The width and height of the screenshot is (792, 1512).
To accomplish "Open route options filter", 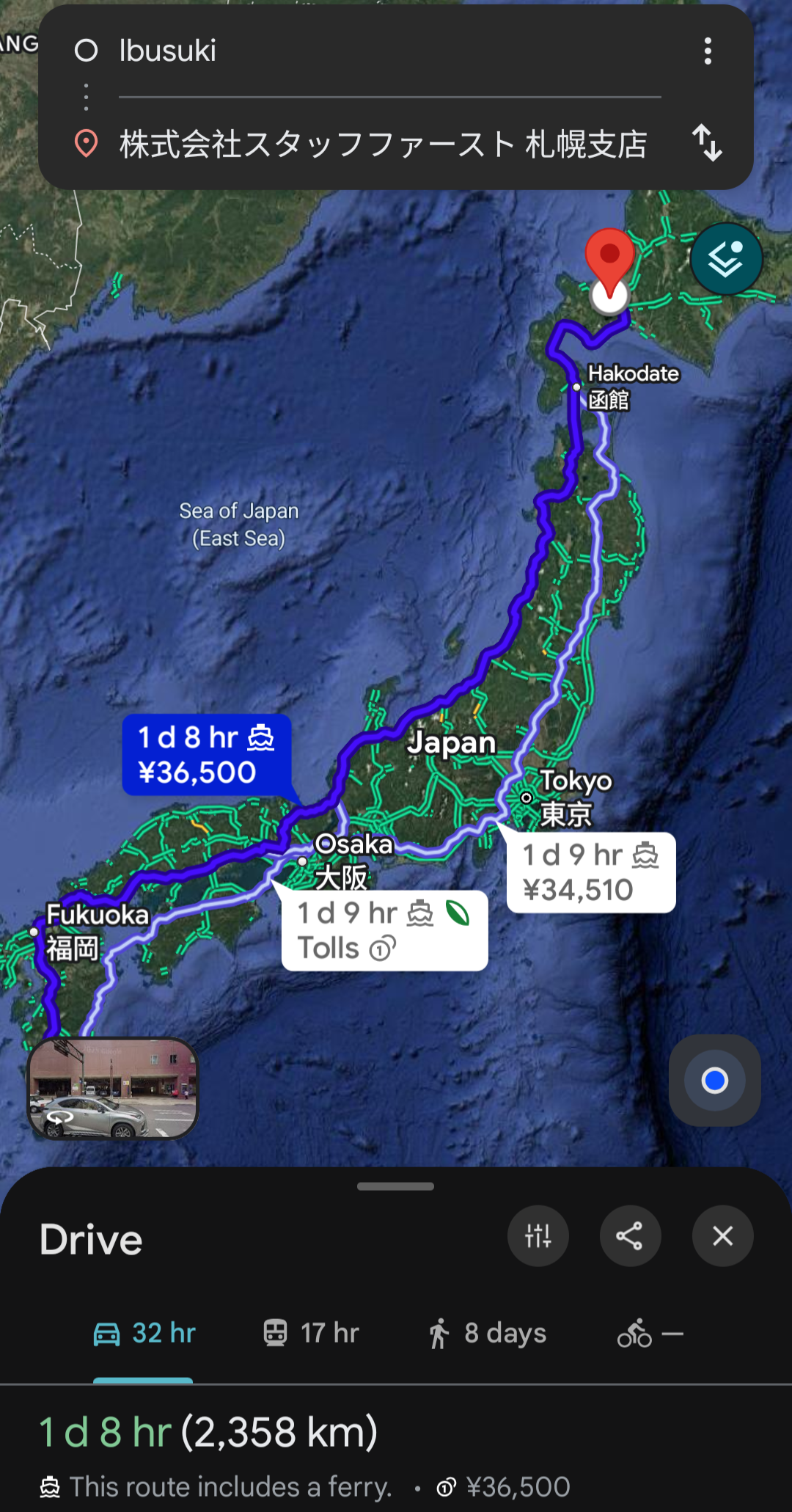I will (538, 1236).
